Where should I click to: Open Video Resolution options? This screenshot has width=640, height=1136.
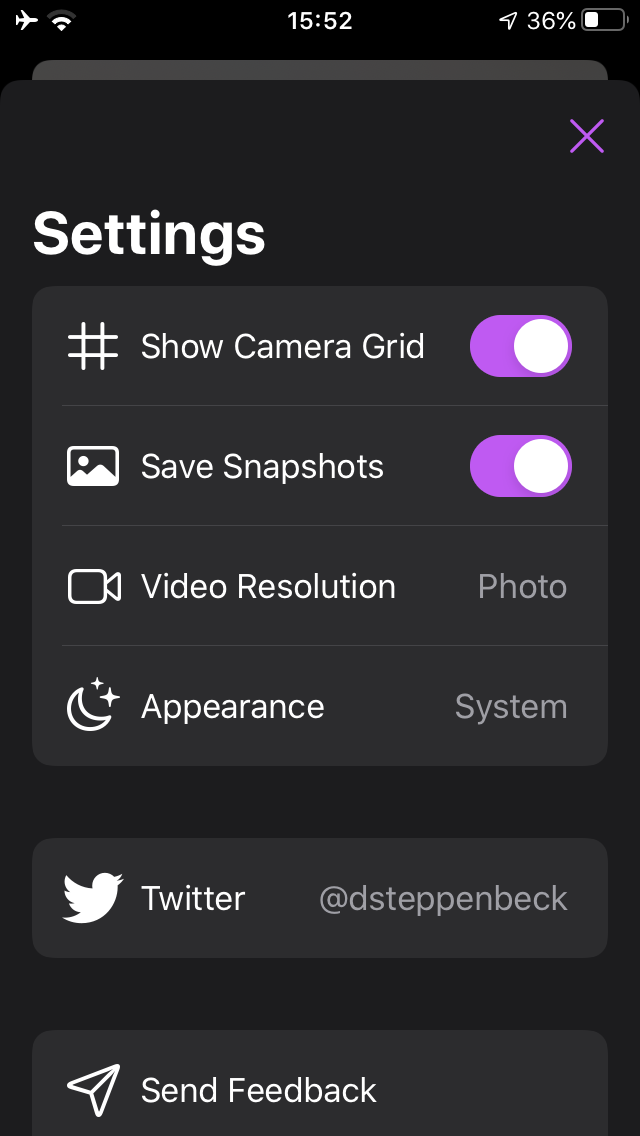[x=320, y=586]
